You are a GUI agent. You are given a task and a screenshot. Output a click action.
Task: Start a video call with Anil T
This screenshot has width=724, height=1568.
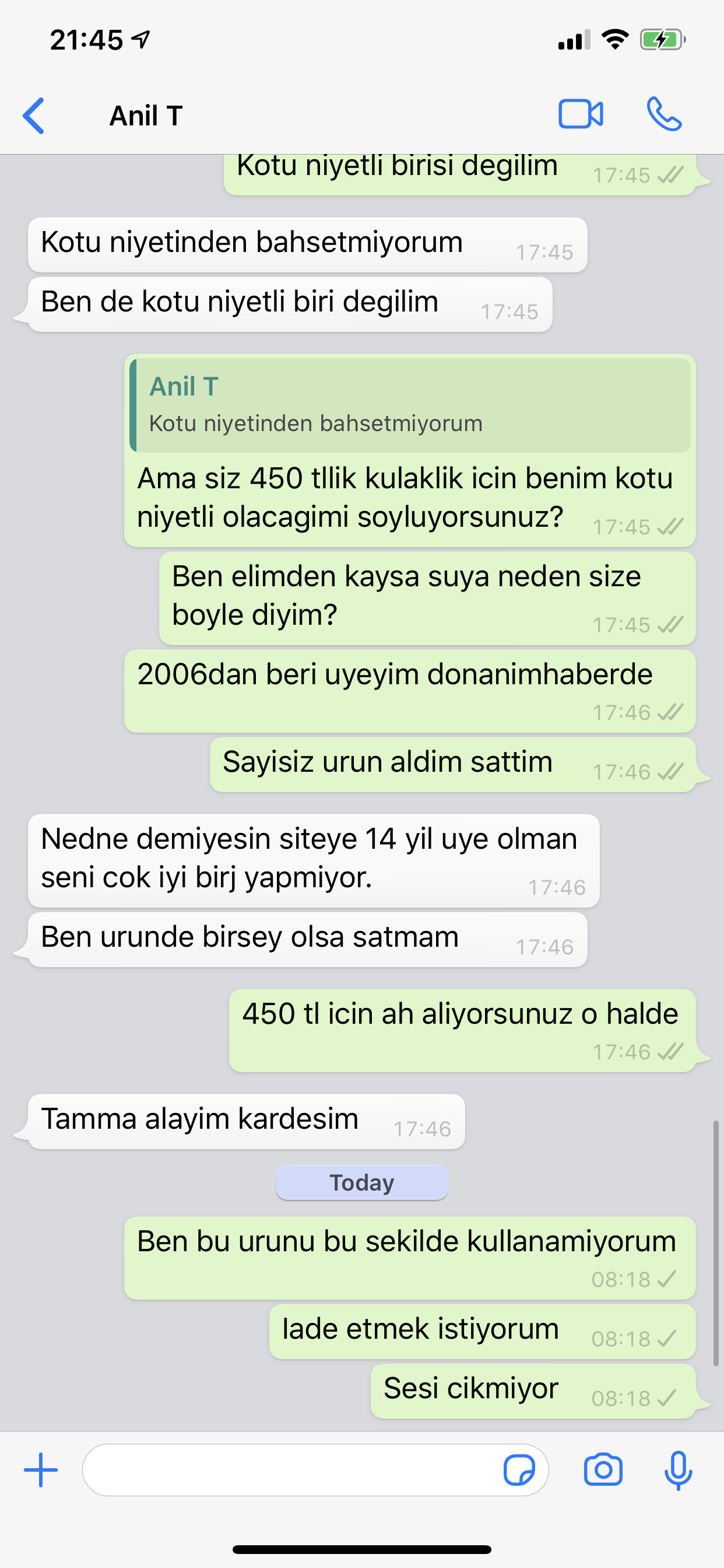pyautogui.click(x=580, y=114)
